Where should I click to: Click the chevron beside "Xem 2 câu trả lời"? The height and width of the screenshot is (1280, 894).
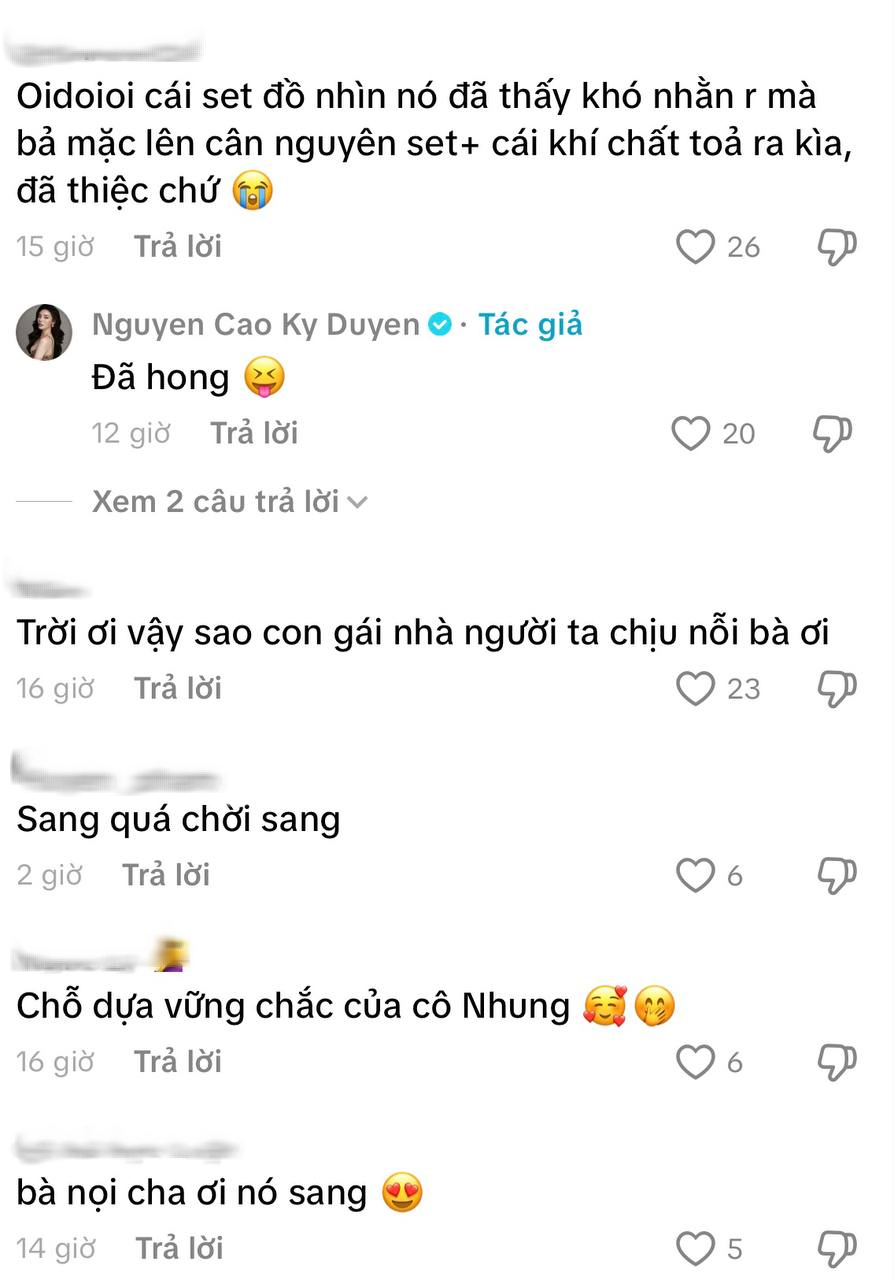(358, 503)
